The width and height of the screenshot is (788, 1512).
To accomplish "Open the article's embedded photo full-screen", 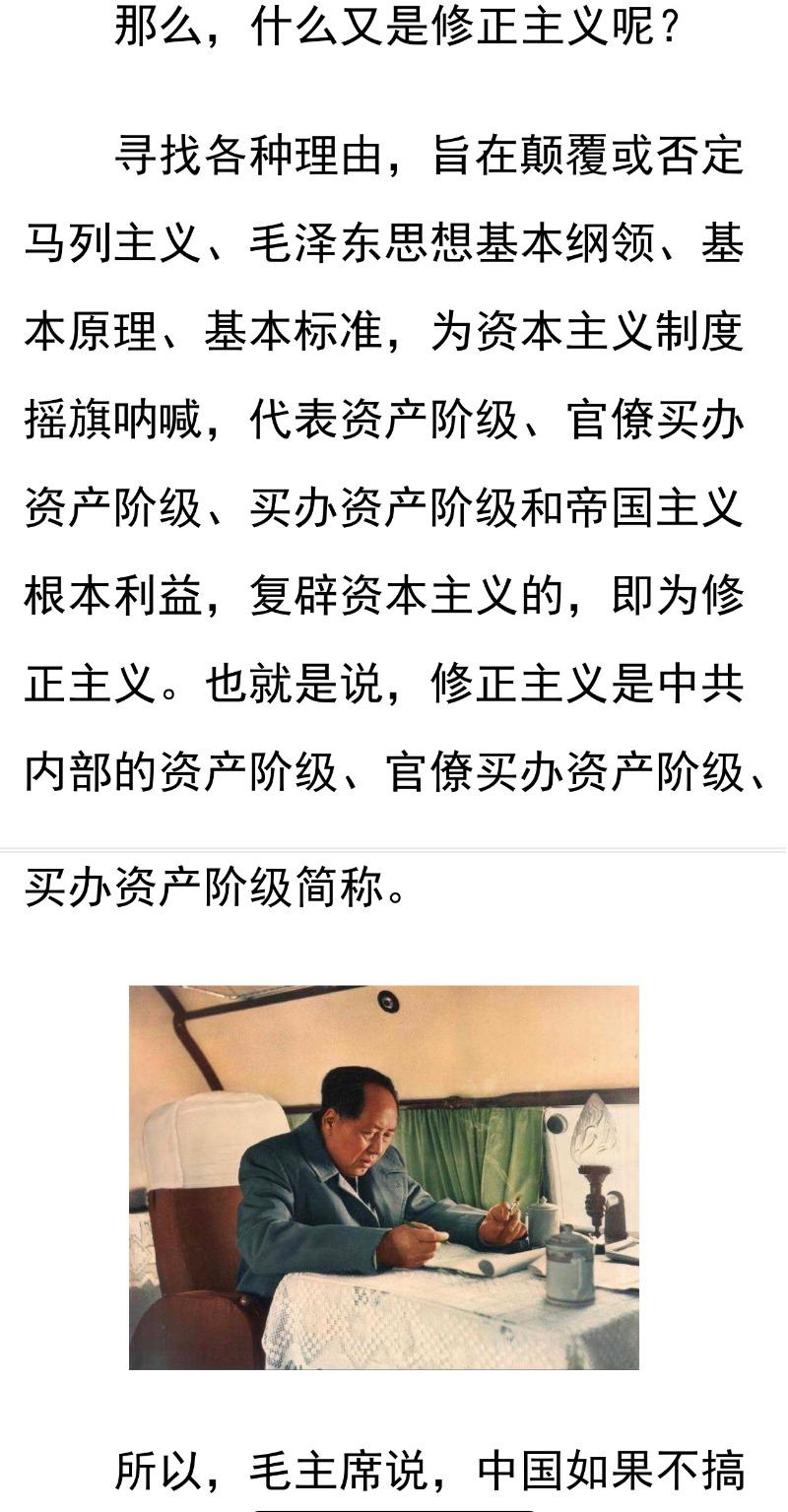I will [384, 1176].
